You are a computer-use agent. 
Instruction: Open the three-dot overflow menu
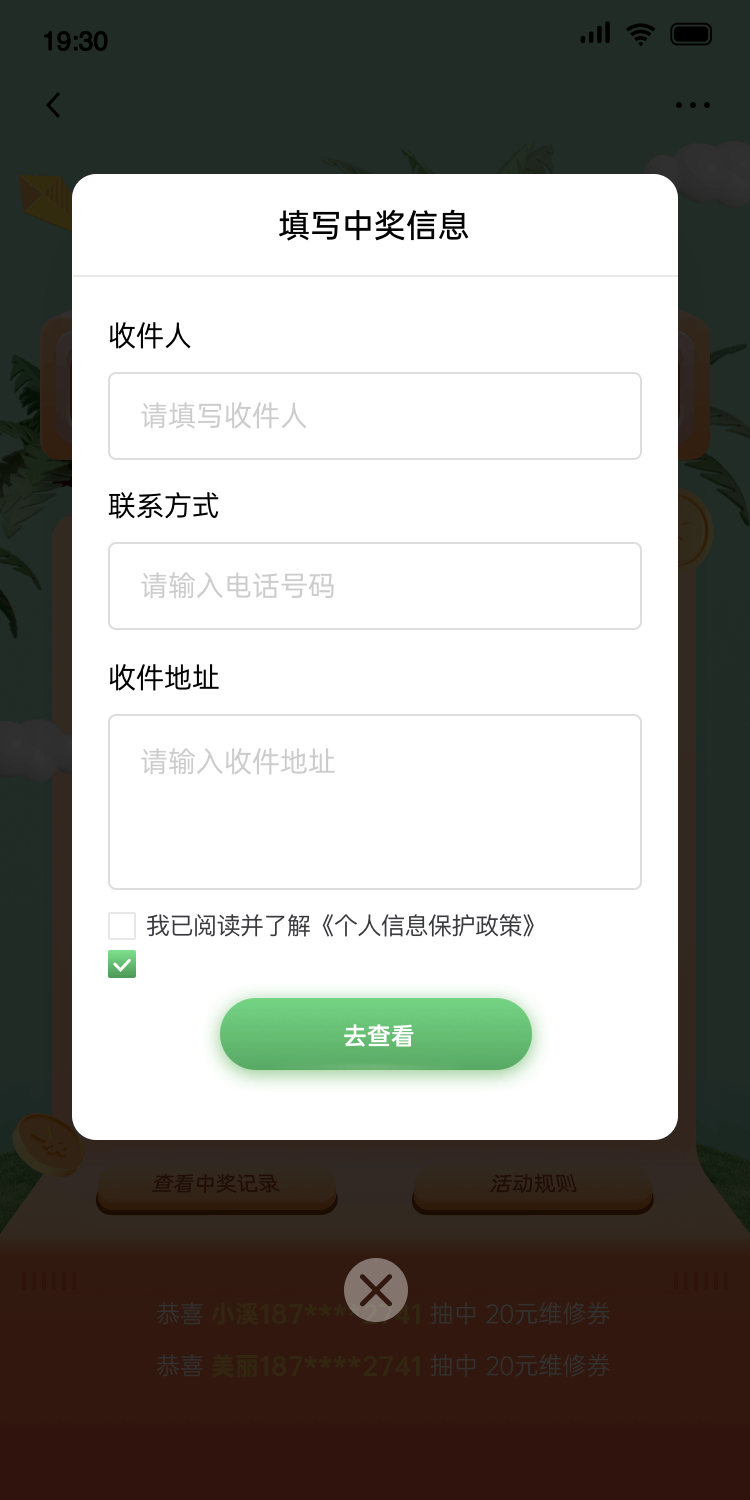[x=692, y=105]
